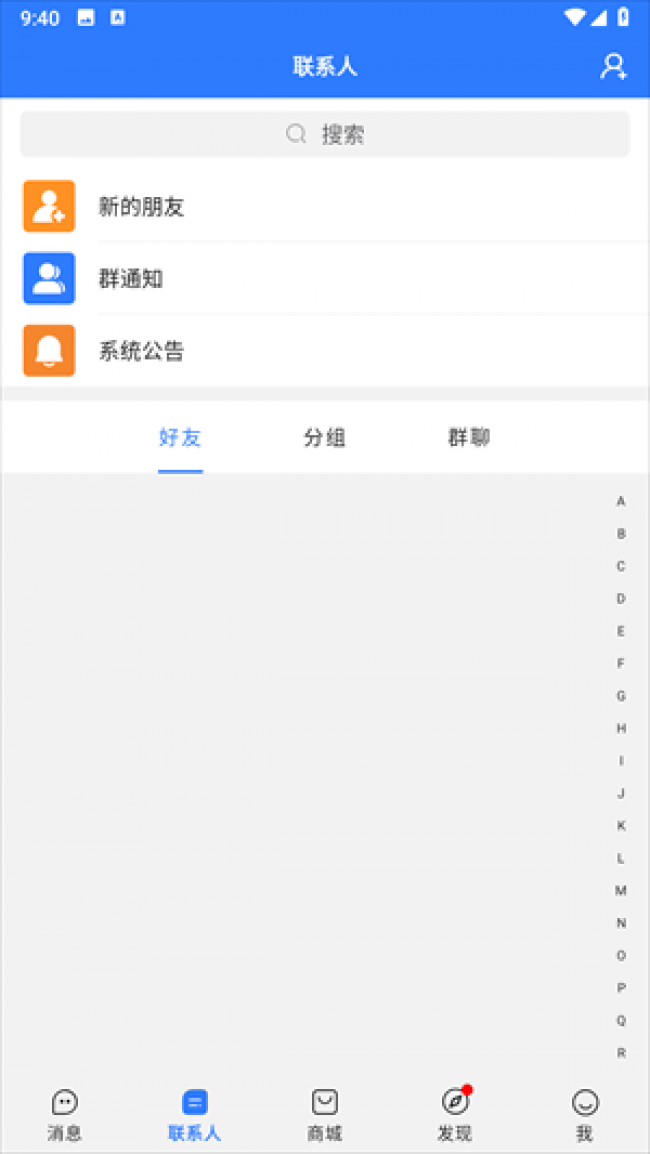Go to the 我 profile tab
650x1154 pixels.
pyautogui.click(x=584, y=1114)
